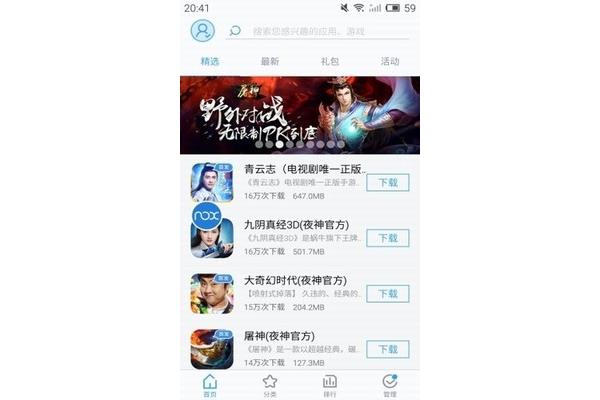The height and width of the screenshot is (400, 600).
Task: Go to the 分类 bottom tab
Action: click(270, 385)
